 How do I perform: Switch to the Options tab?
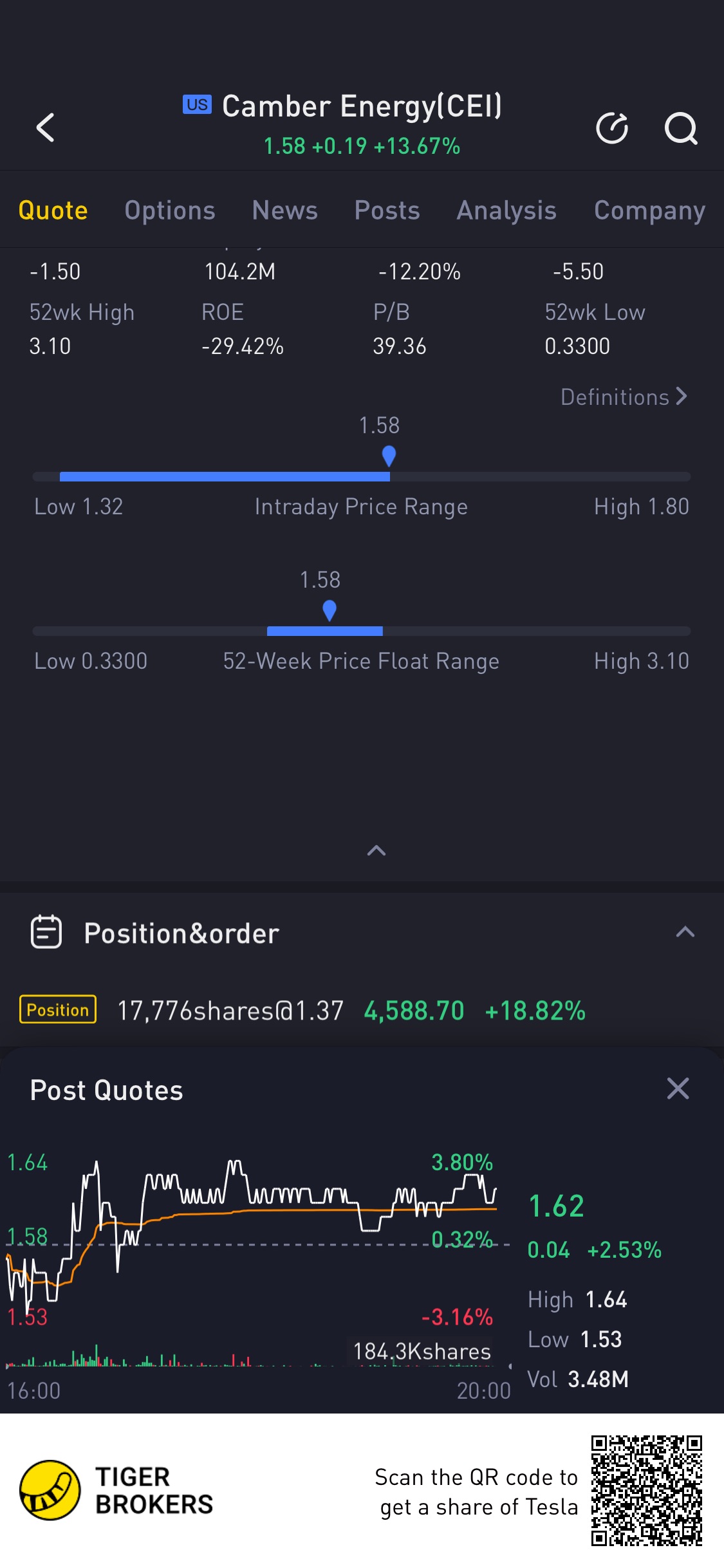click(x=170, y=210)
